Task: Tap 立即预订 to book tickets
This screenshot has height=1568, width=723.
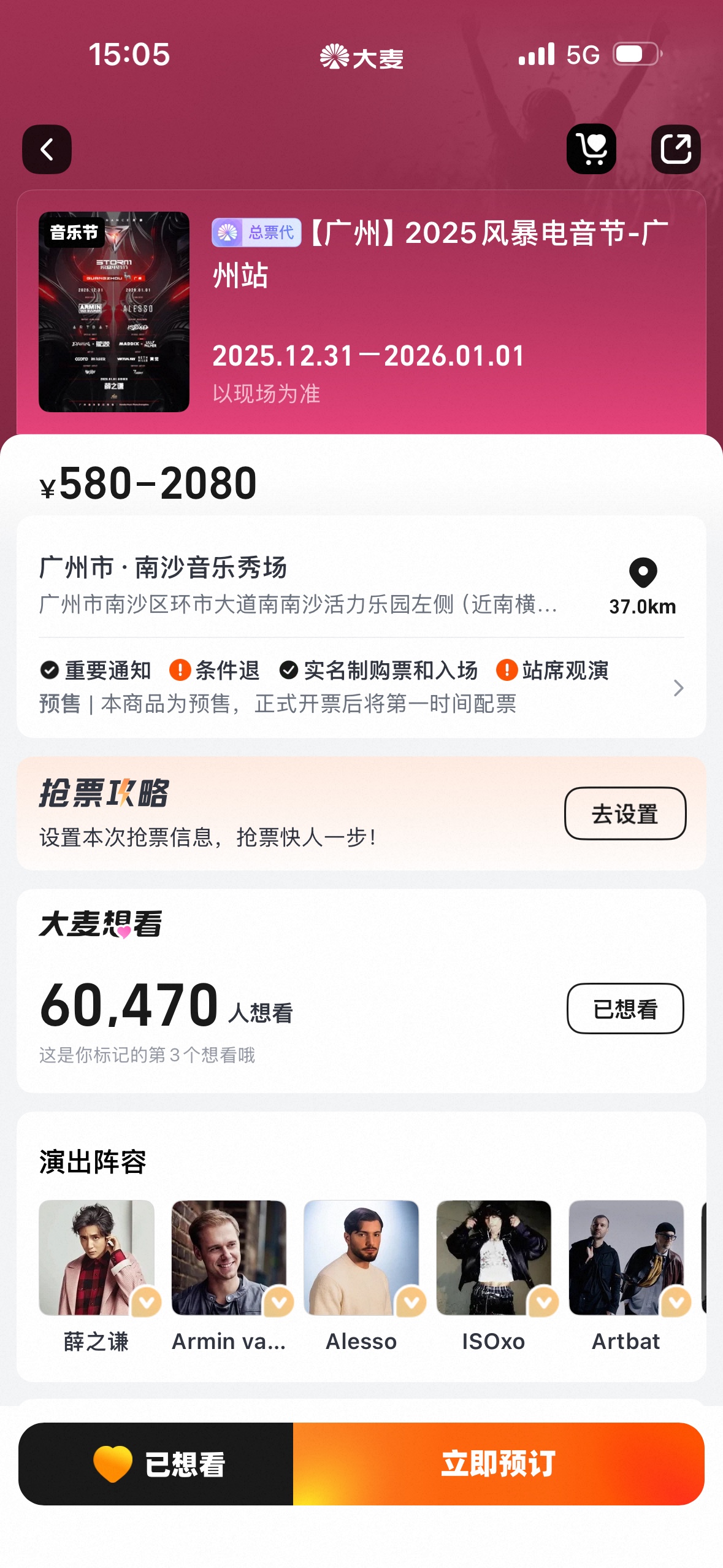Action: [498, 1464]
